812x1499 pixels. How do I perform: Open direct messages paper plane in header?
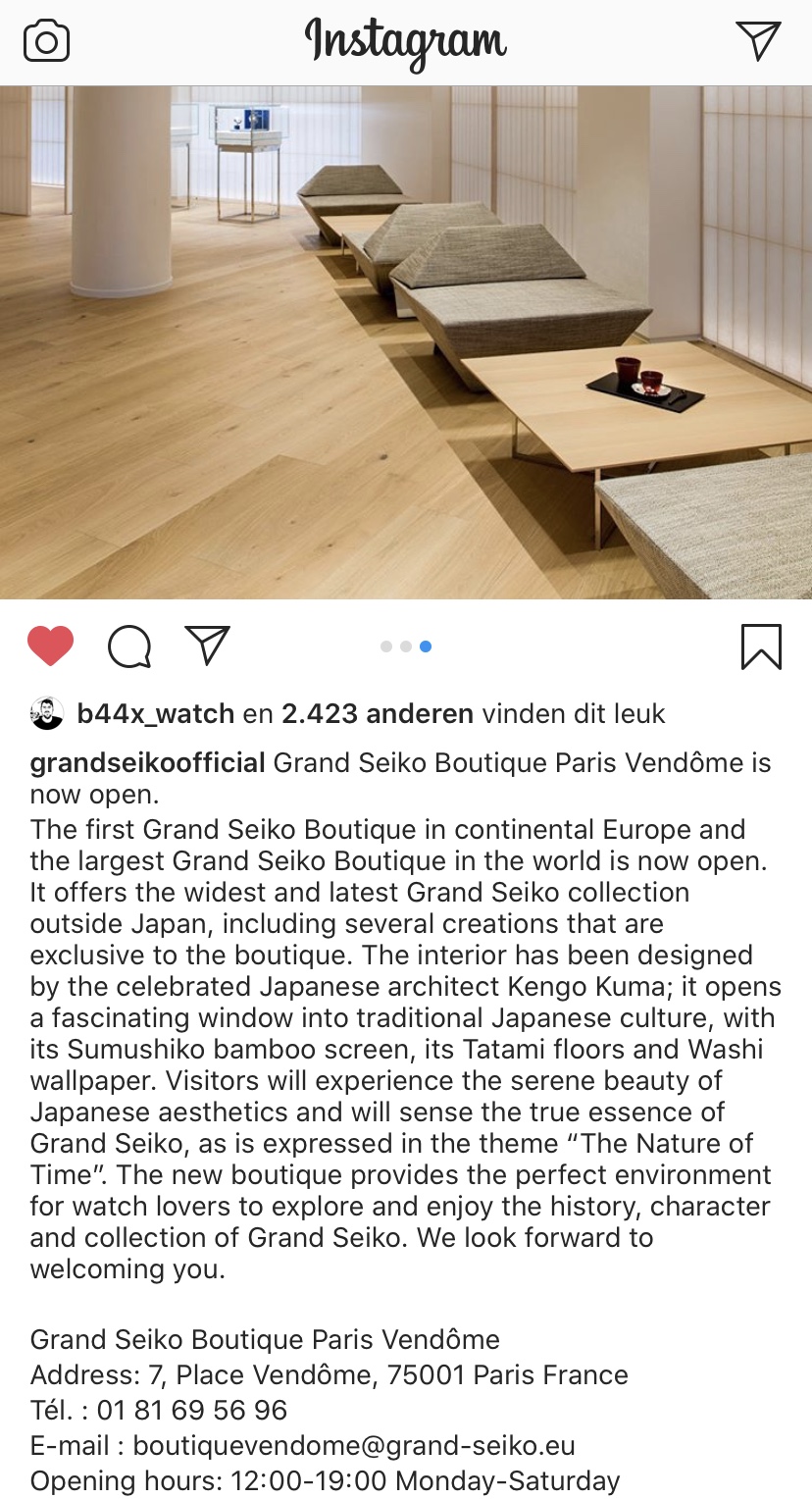coord(757,41)
